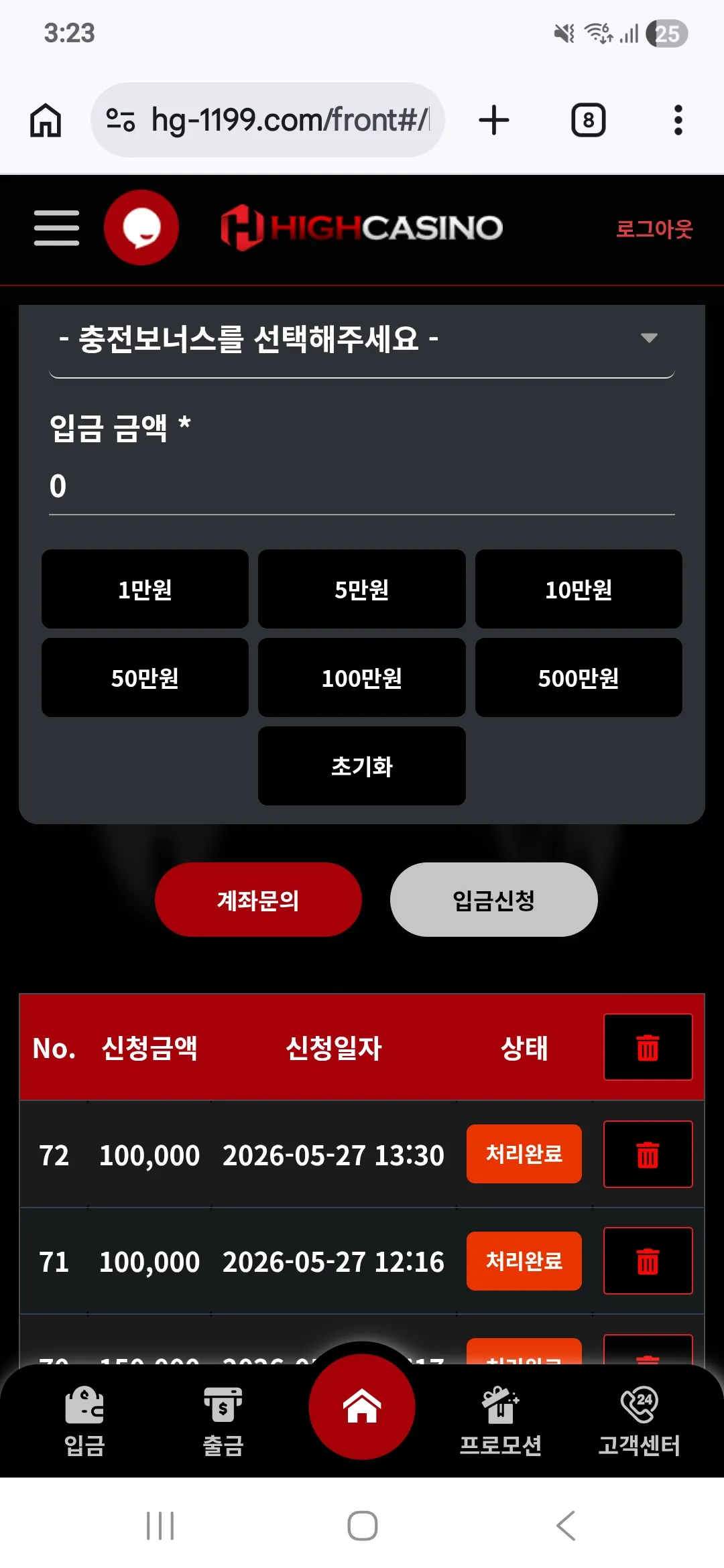Focus the 입금 금액 amount field
Screen dimensions: 724x1568
point(362,486)
